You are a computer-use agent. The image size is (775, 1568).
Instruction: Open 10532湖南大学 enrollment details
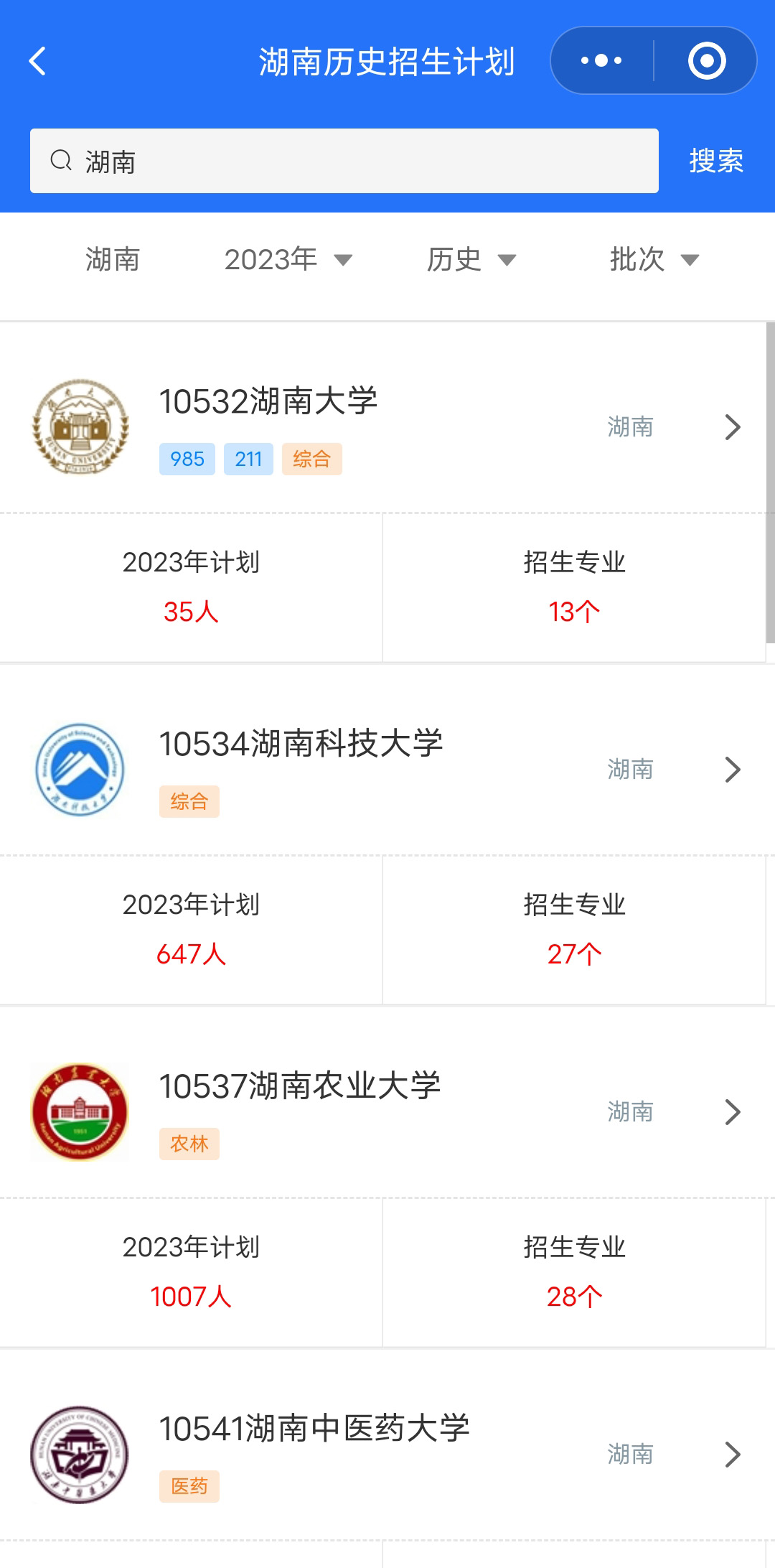tap(387, 426)
